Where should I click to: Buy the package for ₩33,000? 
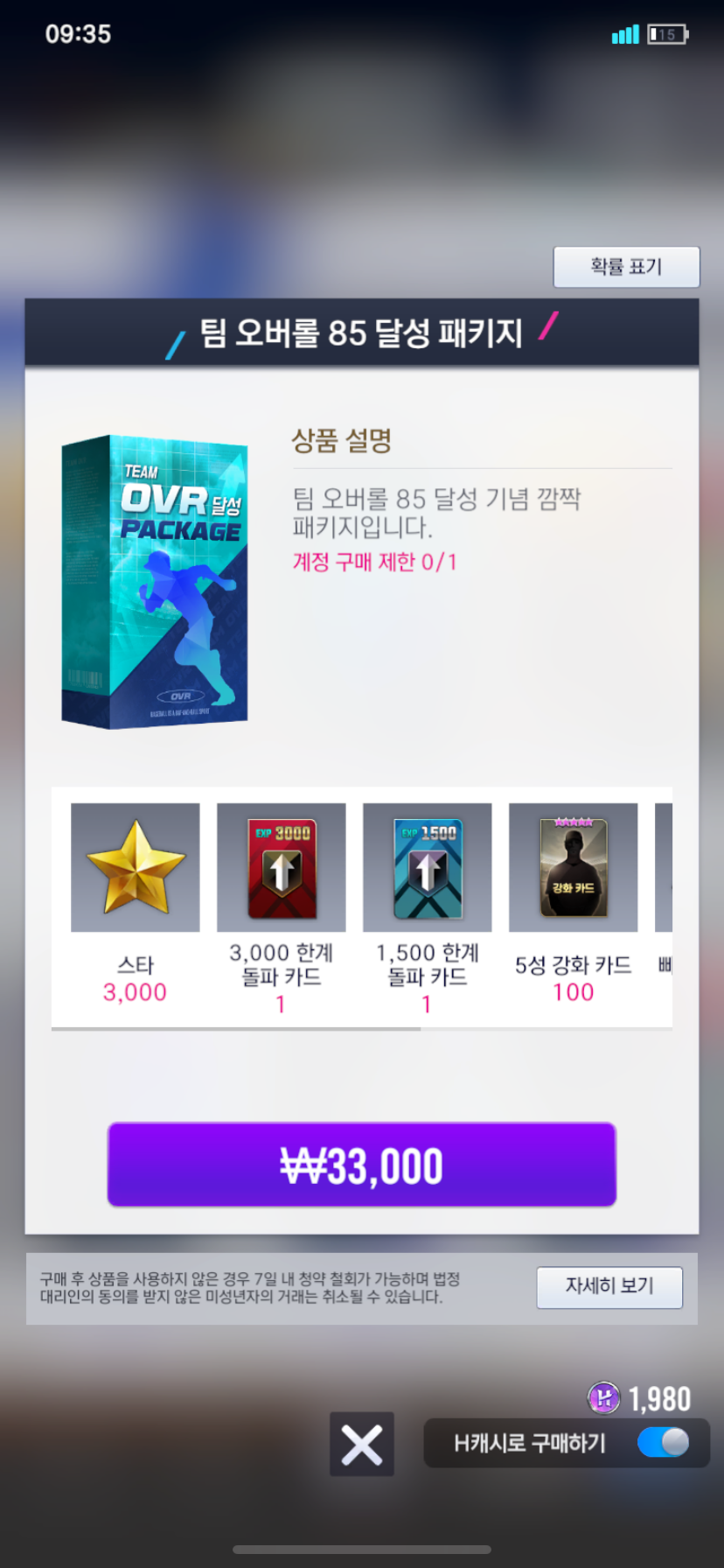361,1165
